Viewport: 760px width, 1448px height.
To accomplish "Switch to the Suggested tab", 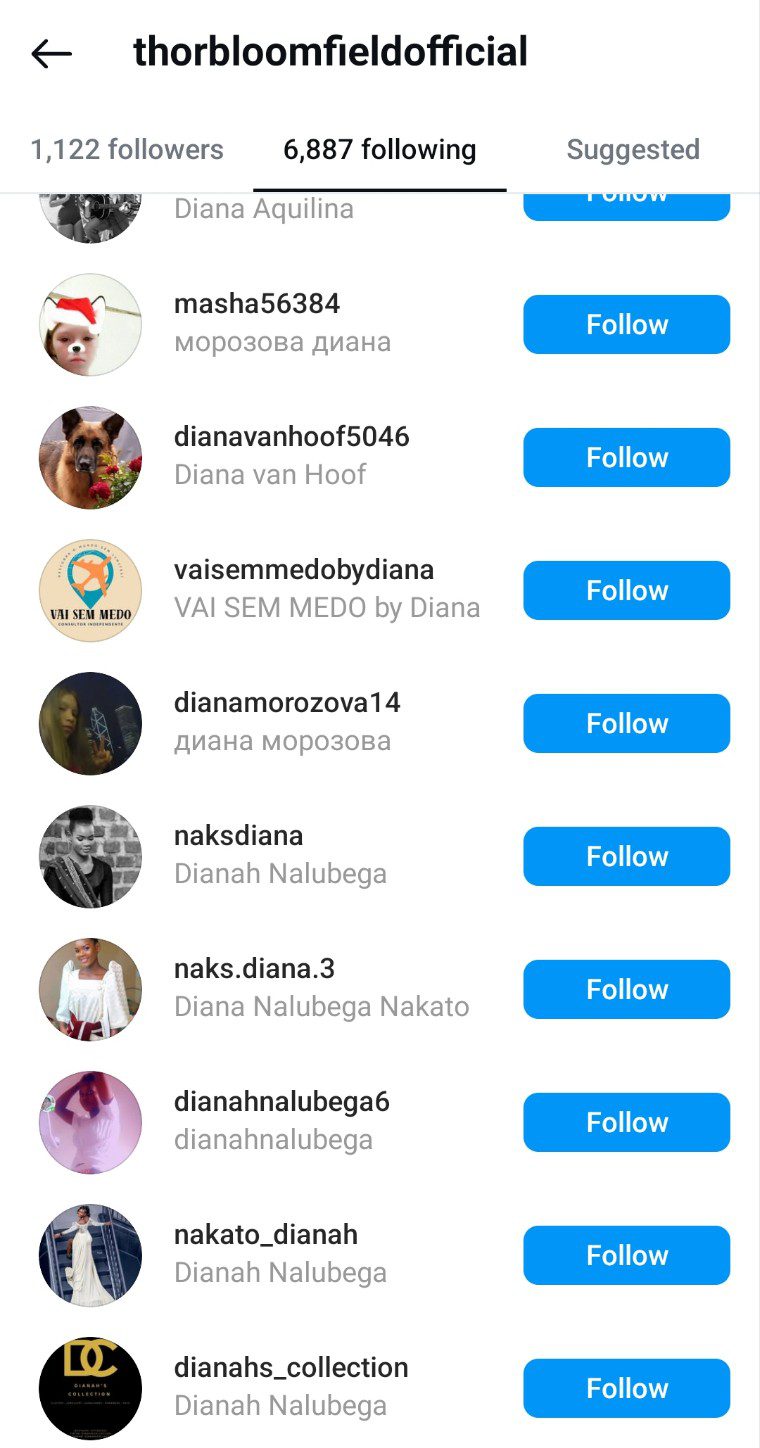I will (x=632, y=150).
